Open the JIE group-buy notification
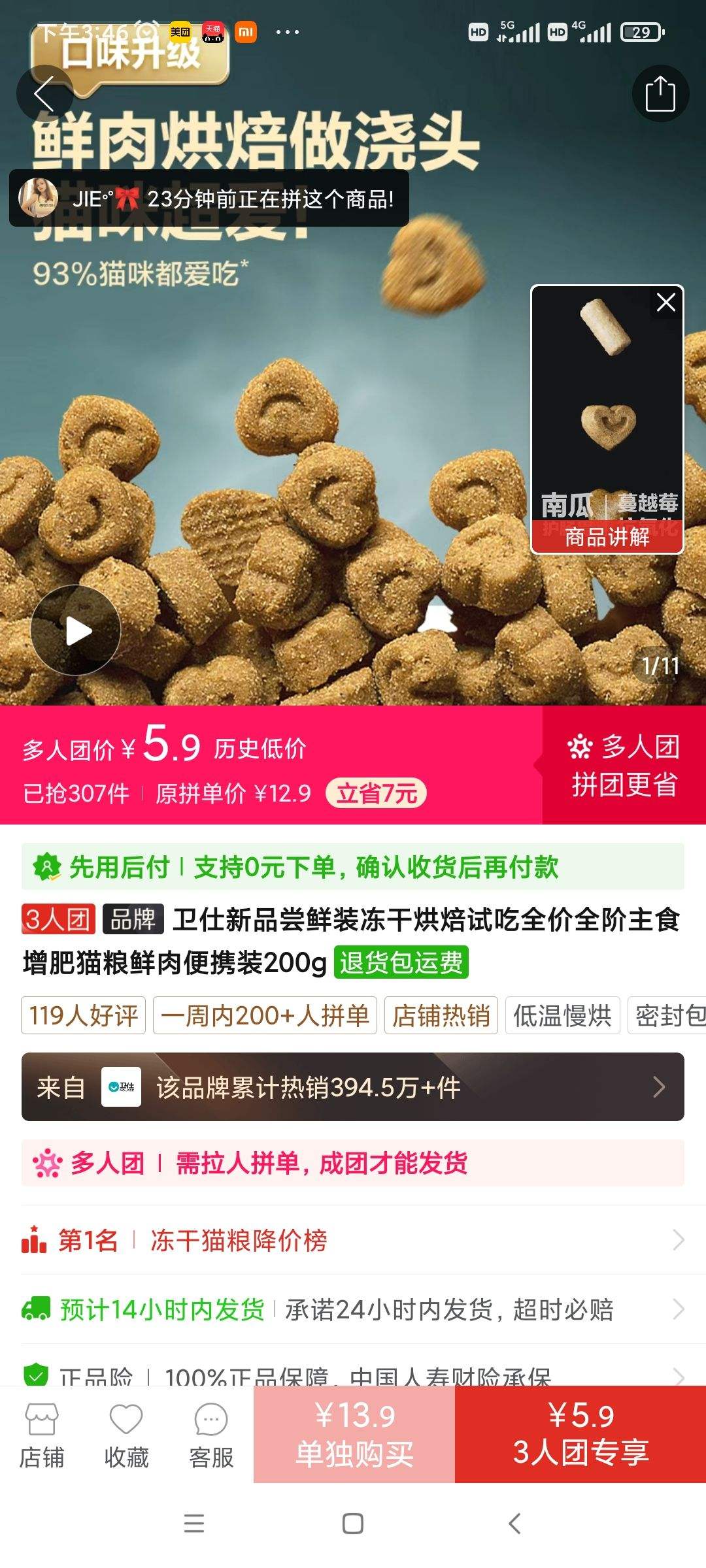 coord(209,199)
